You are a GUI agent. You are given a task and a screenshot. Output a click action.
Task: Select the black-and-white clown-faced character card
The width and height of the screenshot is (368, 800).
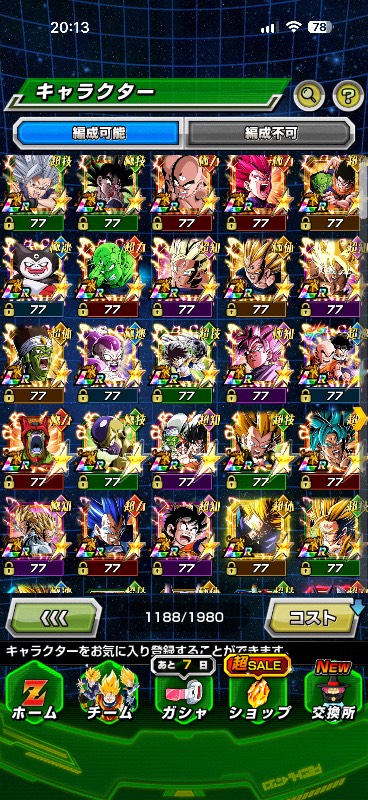(35, 278)
